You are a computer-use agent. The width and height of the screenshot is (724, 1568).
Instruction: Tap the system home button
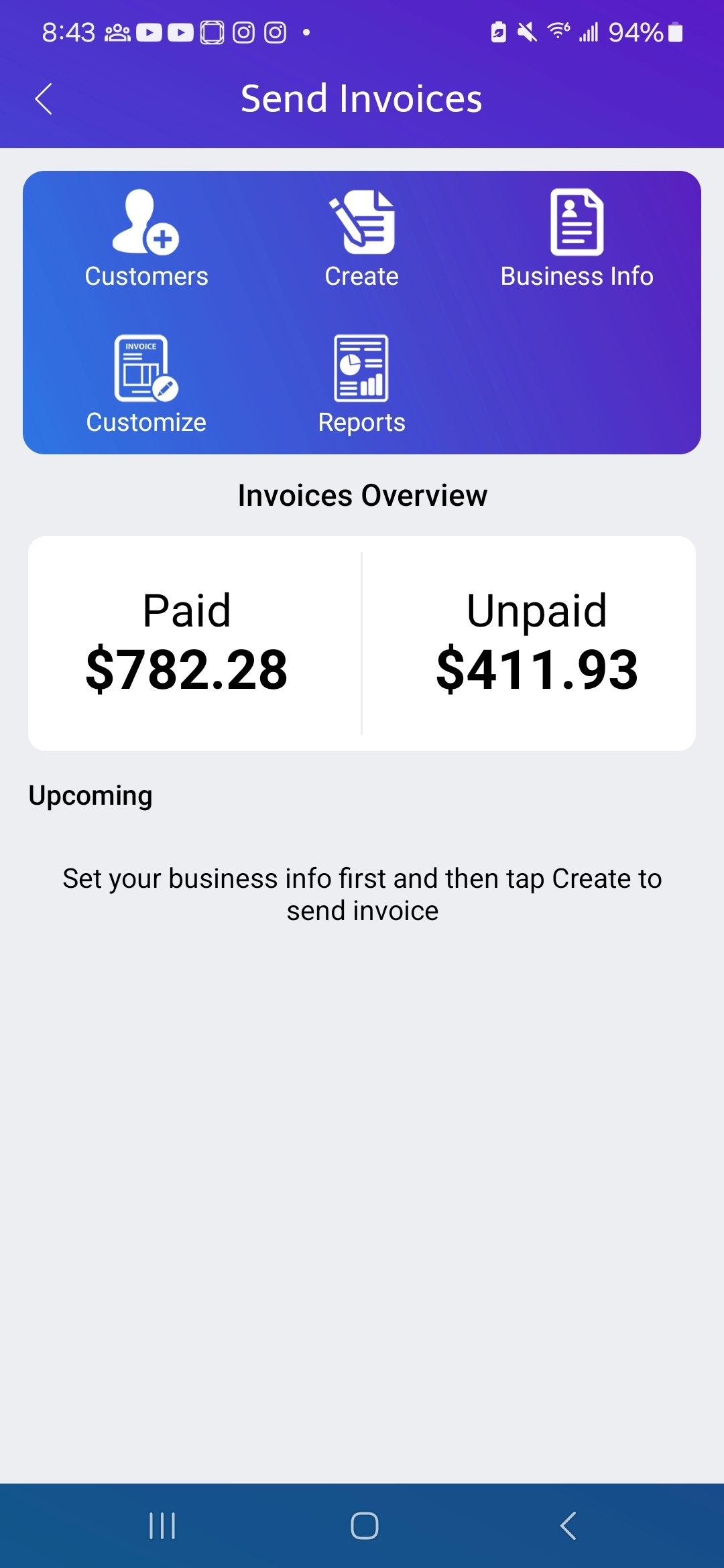[364, 1526]
